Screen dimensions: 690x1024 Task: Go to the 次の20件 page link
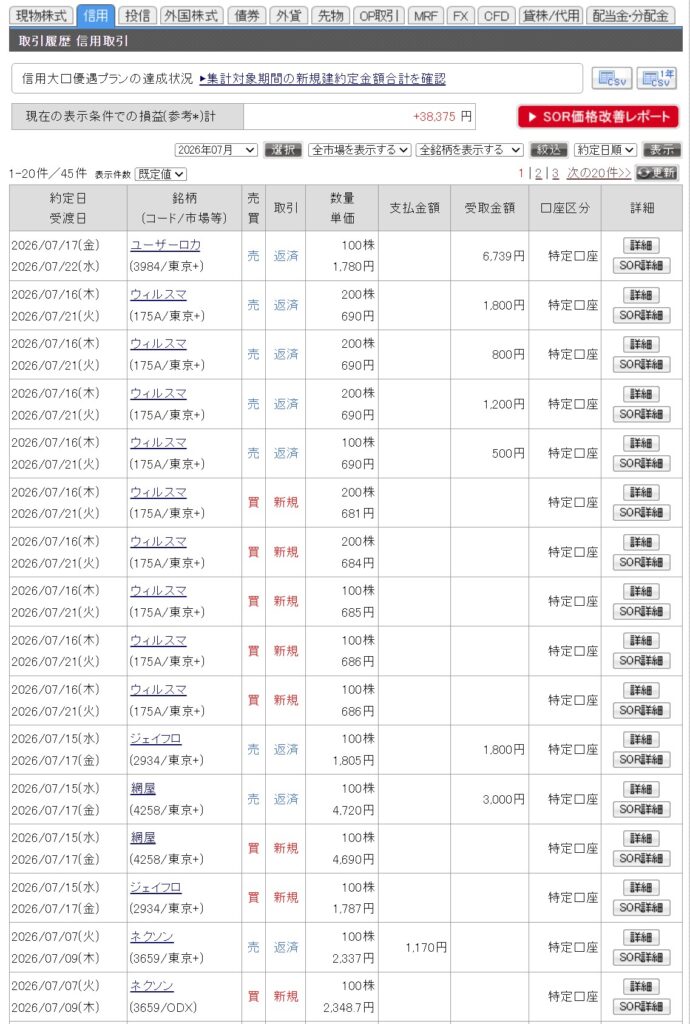coord(599,173)
